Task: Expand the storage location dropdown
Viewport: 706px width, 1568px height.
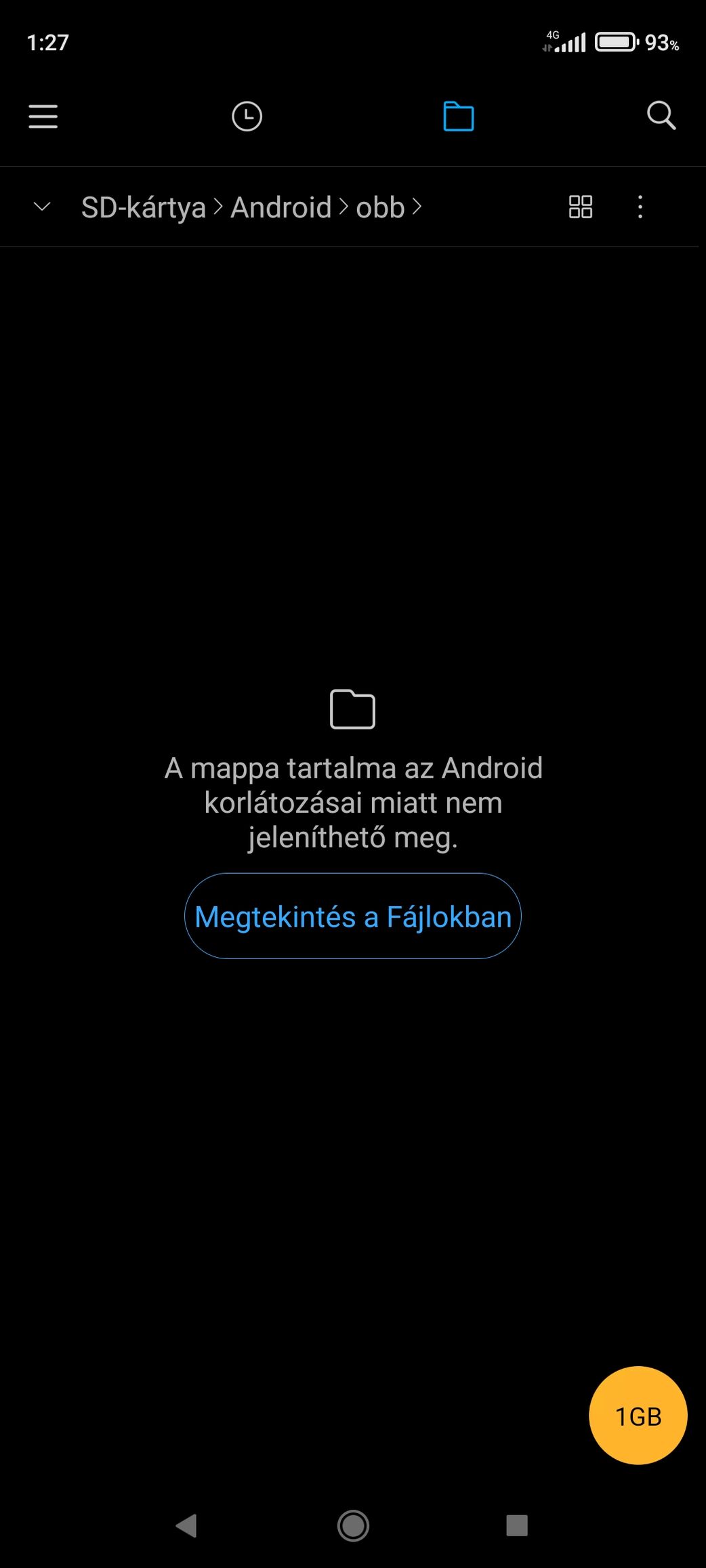Action: (x=42, y=207)
